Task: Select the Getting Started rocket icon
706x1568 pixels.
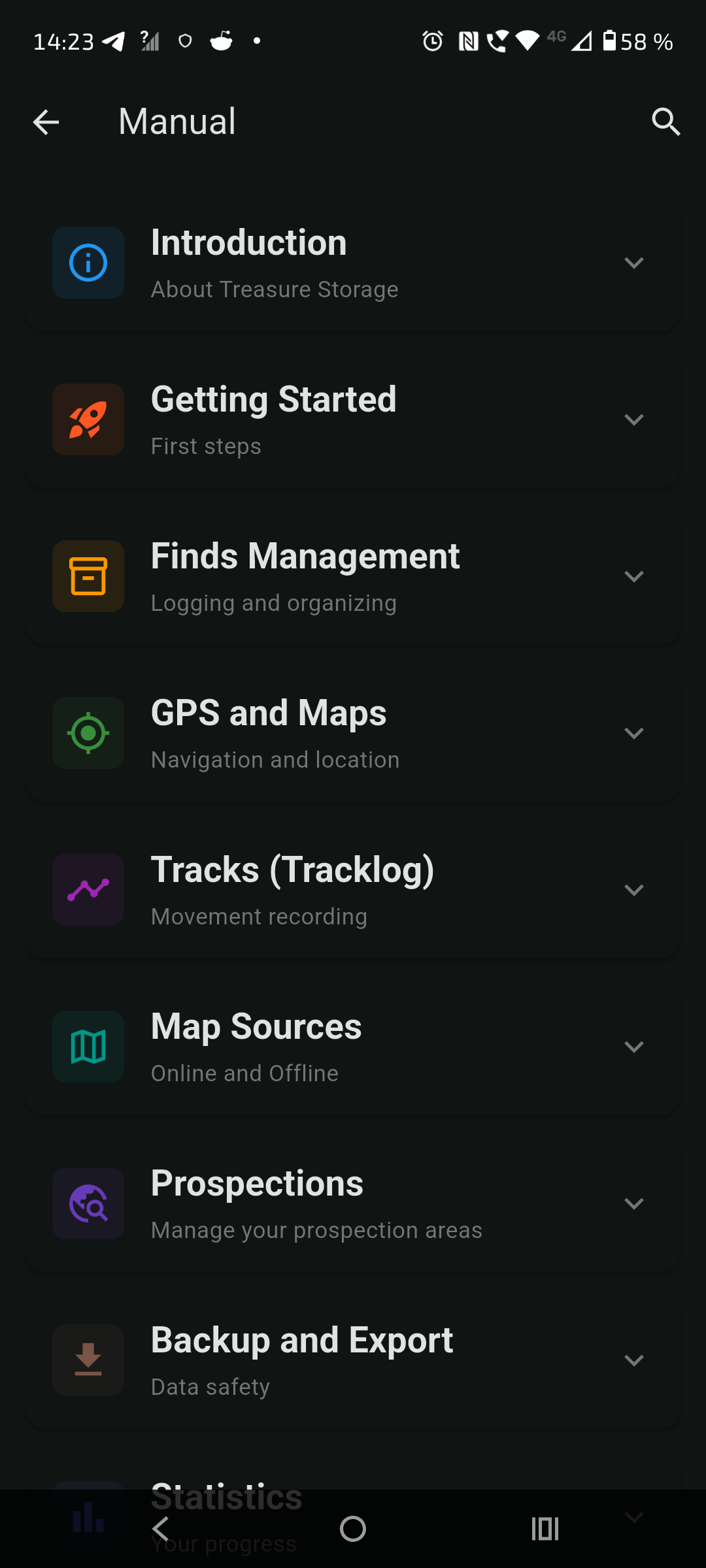Action: (88, 419)
